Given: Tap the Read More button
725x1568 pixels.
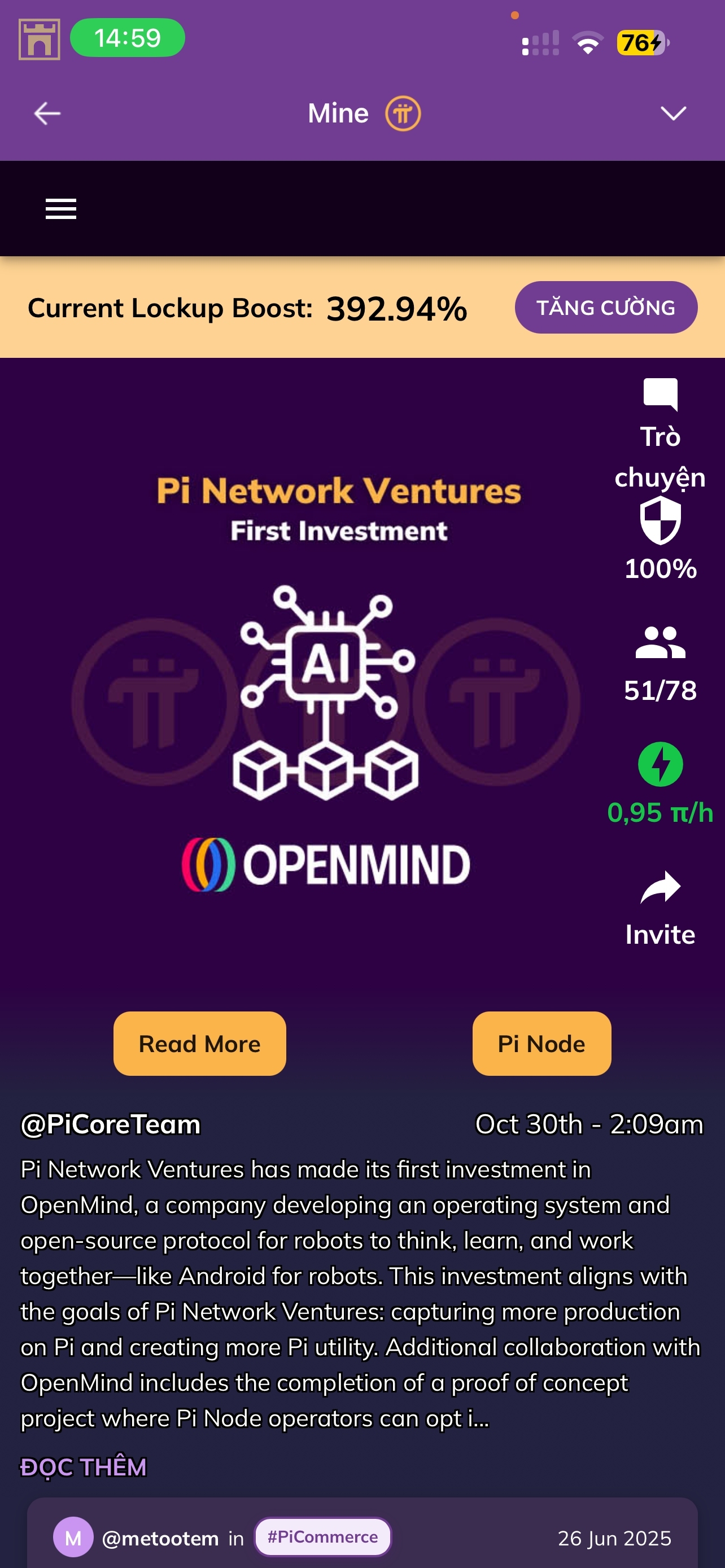Looking at the screenshot, I should pyautogui.click(x=200, y=1043).
